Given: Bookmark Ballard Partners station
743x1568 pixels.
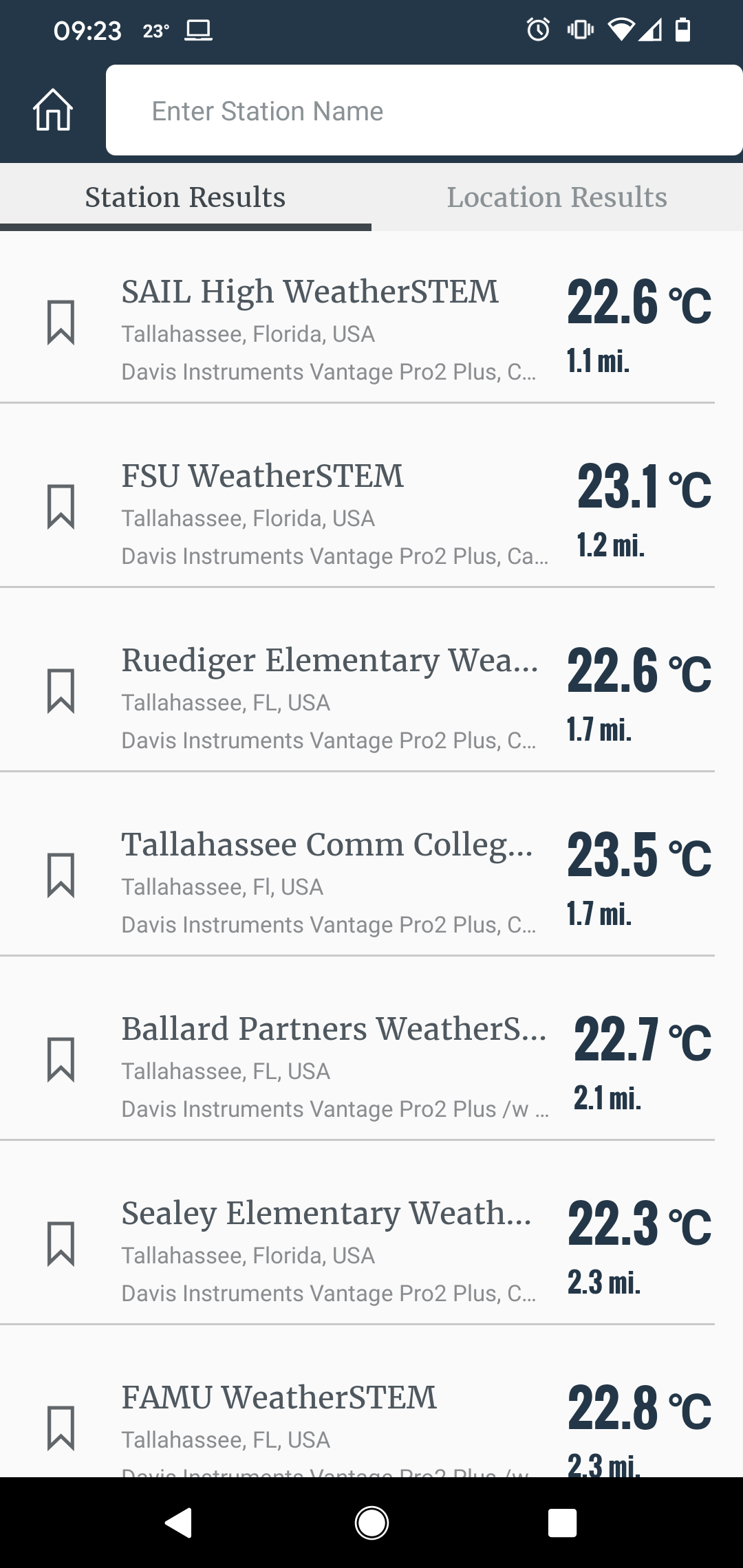Looking at the screenshot, I should (x=61, y=1060).
